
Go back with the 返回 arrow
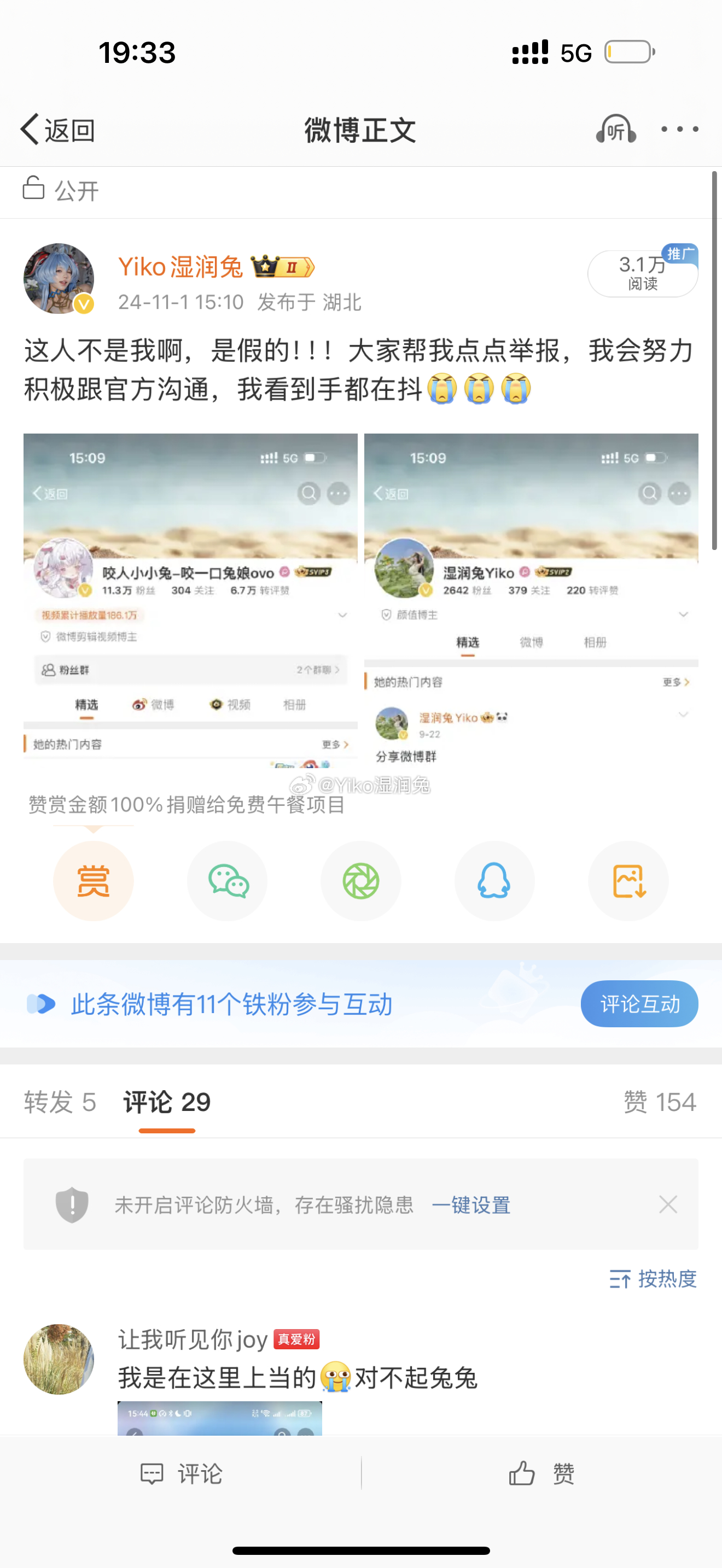click(57, 130)
